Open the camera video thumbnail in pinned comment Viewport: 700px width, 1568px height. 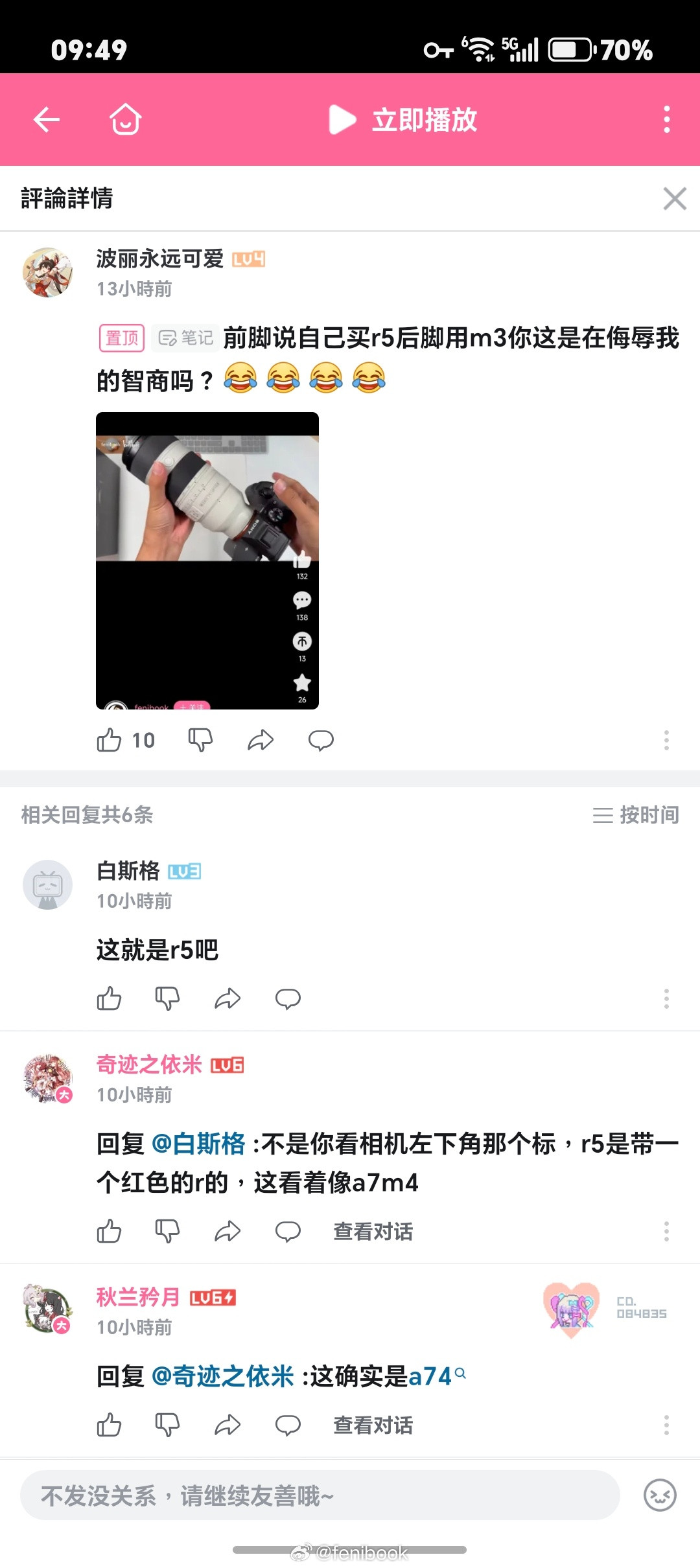click(x=207, y=560)
